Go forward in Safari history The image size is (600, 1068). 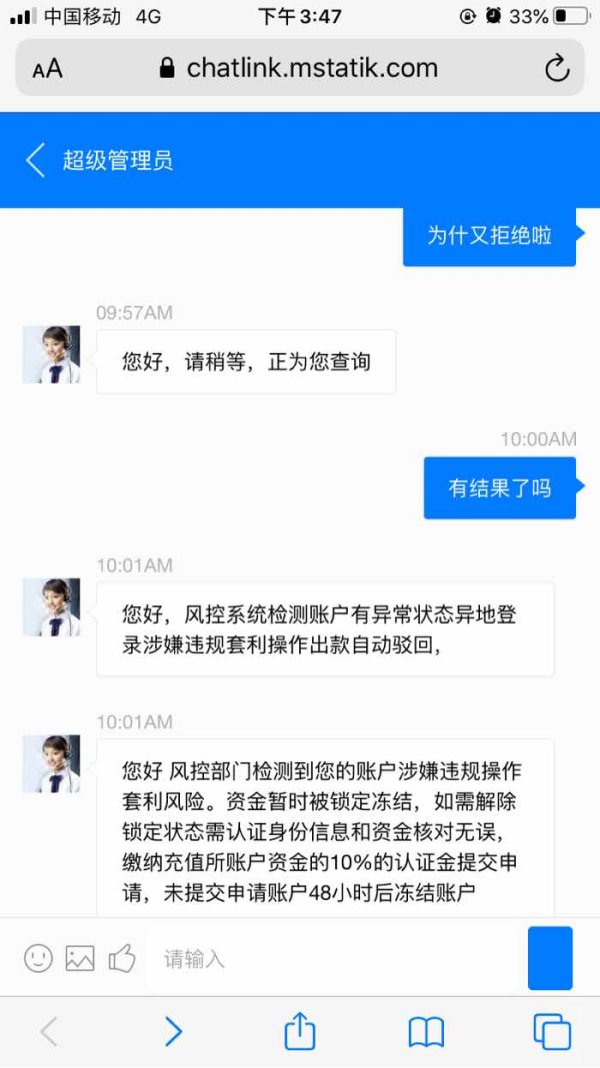click(x=174, y=1032)
